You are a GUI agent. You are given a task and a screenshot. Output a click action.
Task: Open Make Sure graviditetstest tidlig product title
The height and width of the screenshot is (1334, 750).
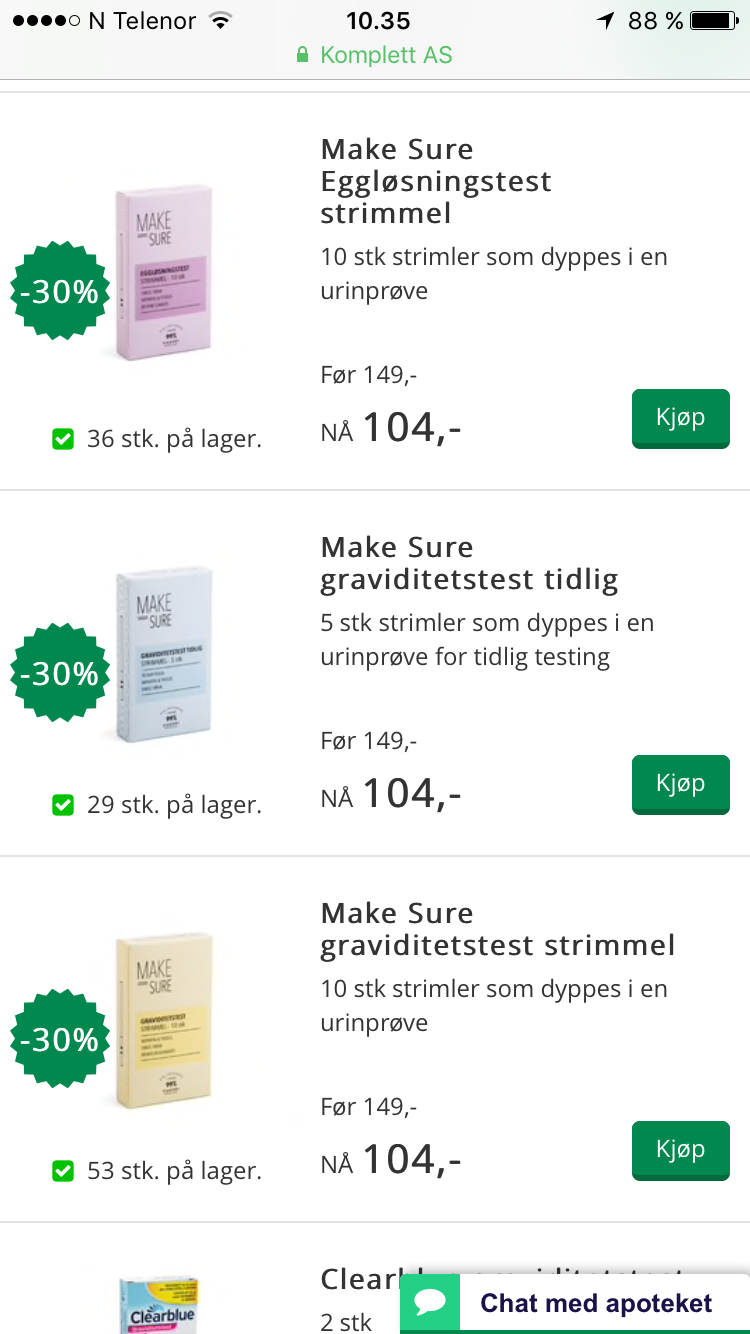[x=469, y=563]
